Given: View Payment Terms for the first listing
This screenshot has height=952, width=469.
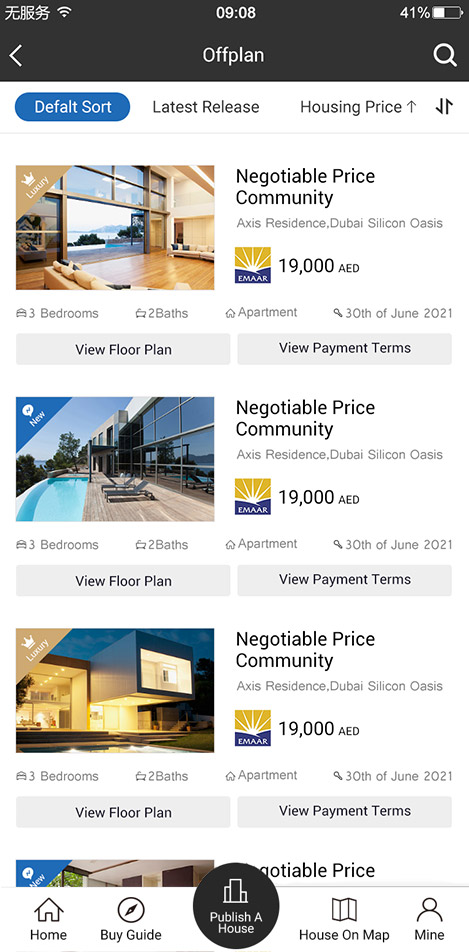Looking at the screenshot, I should pos(344,349).
